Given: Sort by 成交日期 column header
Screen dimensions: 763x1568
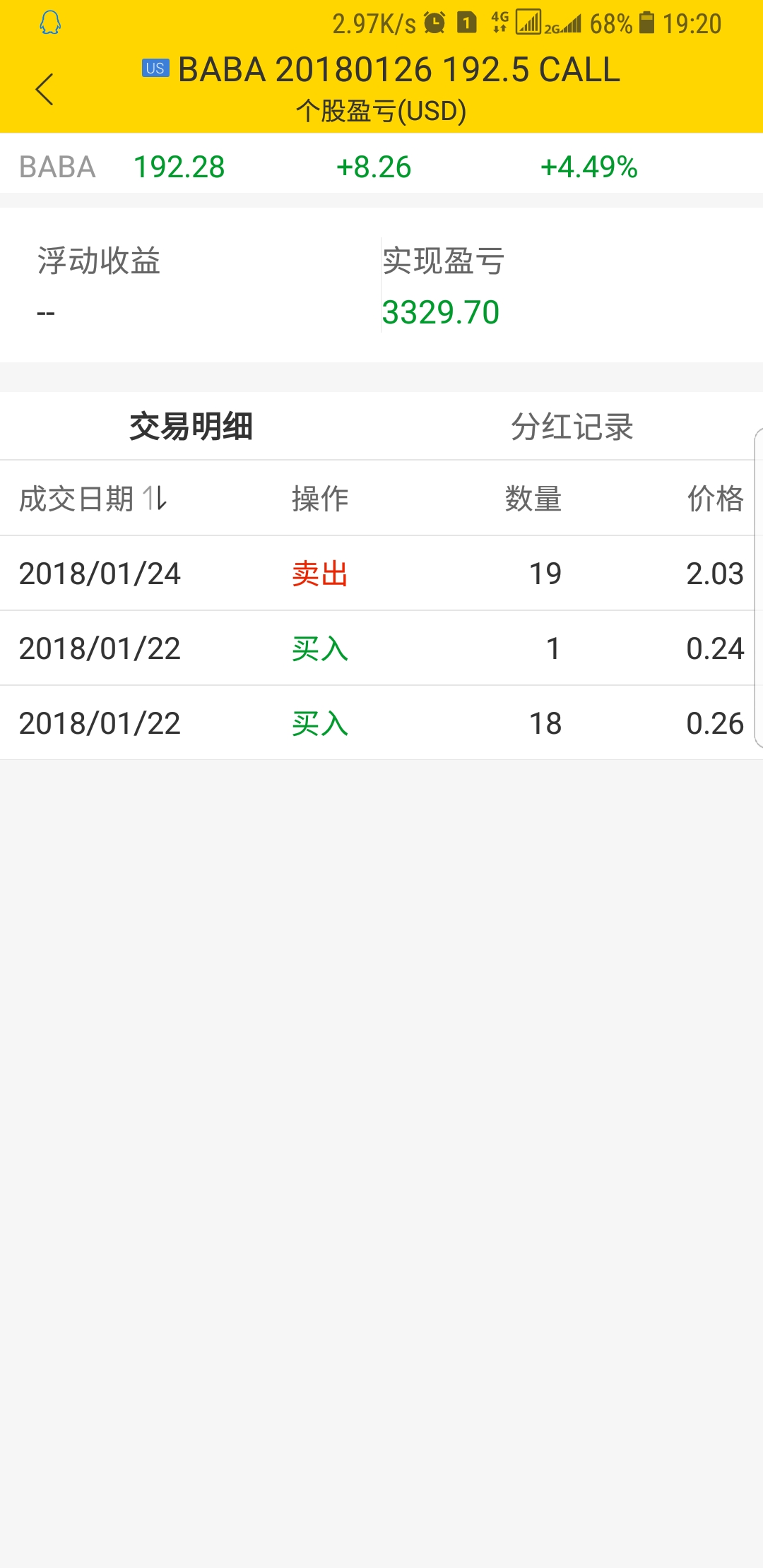Looking at the screenshot, I should (x=93, y=499).
